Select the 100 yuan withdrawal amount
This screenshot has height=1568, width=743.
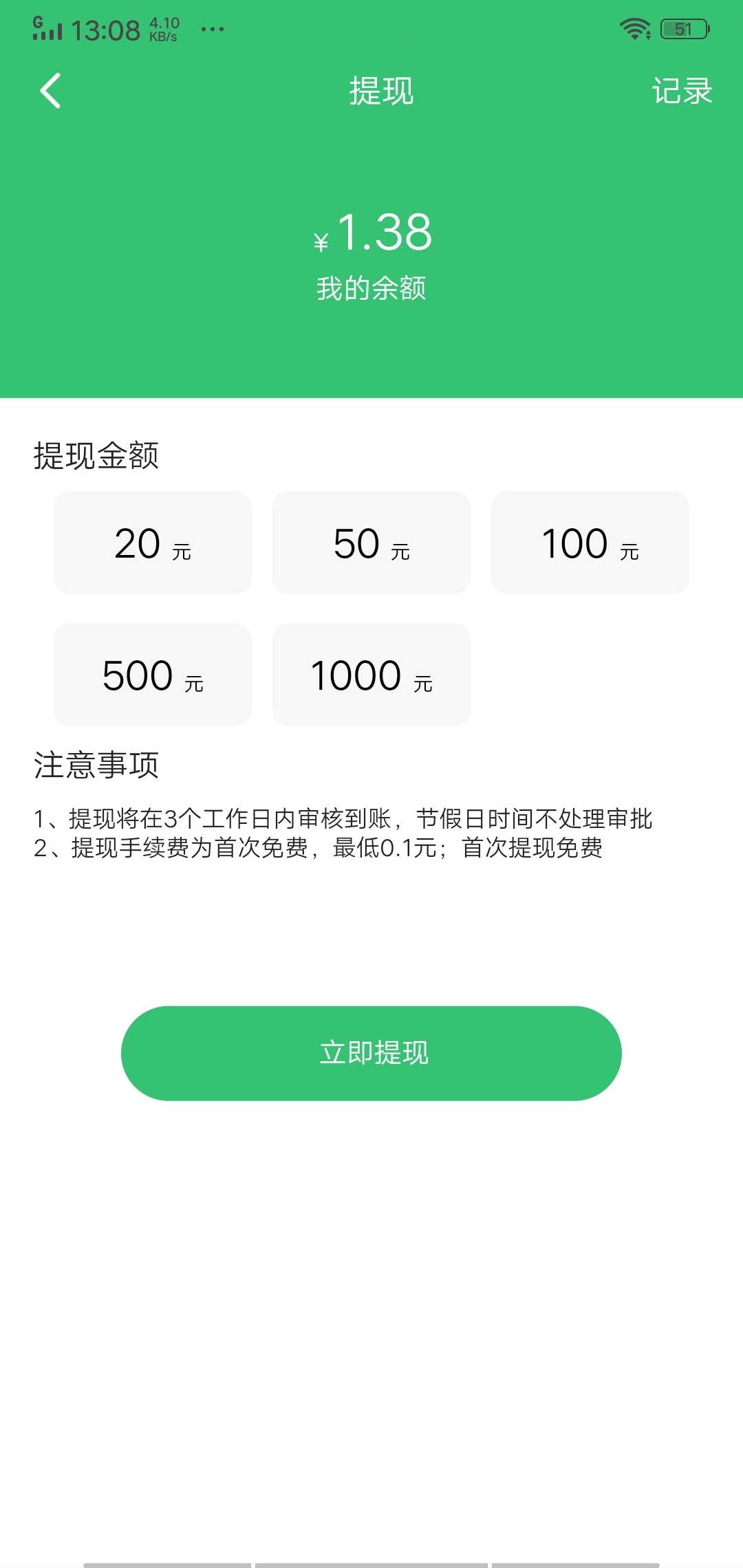click(590, 542)
